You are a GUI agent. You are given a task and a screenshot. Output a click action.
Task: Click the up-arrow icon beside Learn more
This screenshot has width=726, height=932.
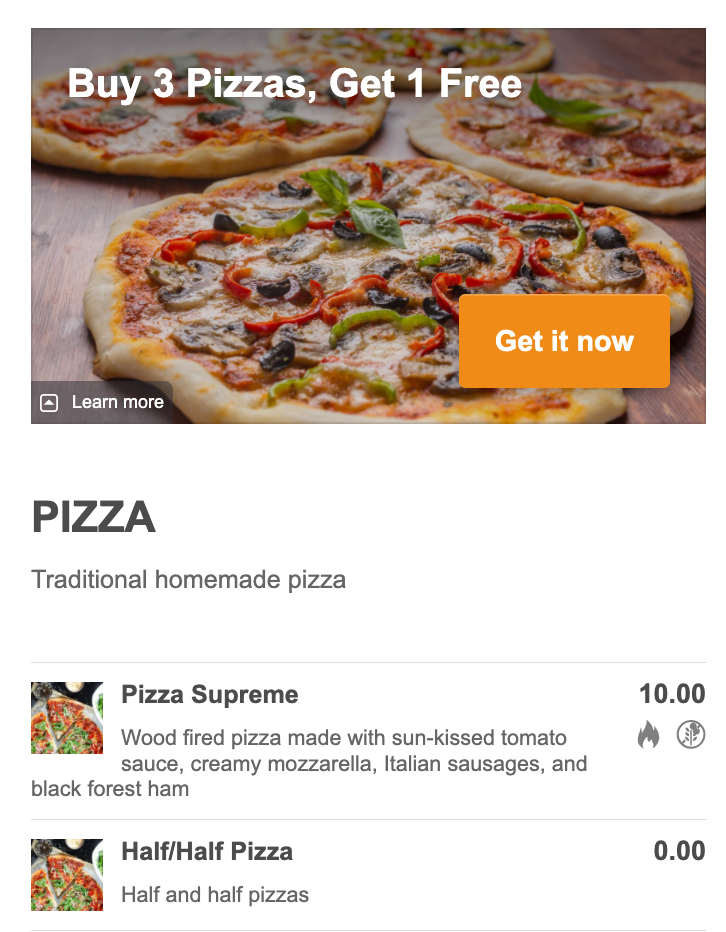pos(46,402)
